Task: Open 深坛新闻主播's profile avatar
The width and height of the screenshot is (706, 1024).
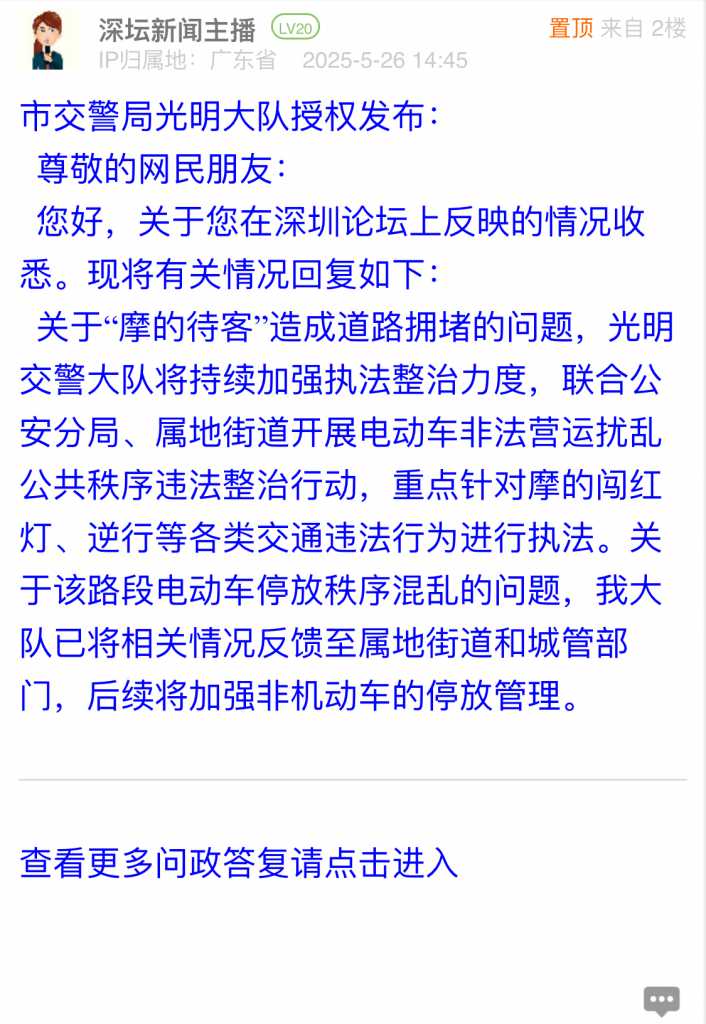Action: (47, 41)
